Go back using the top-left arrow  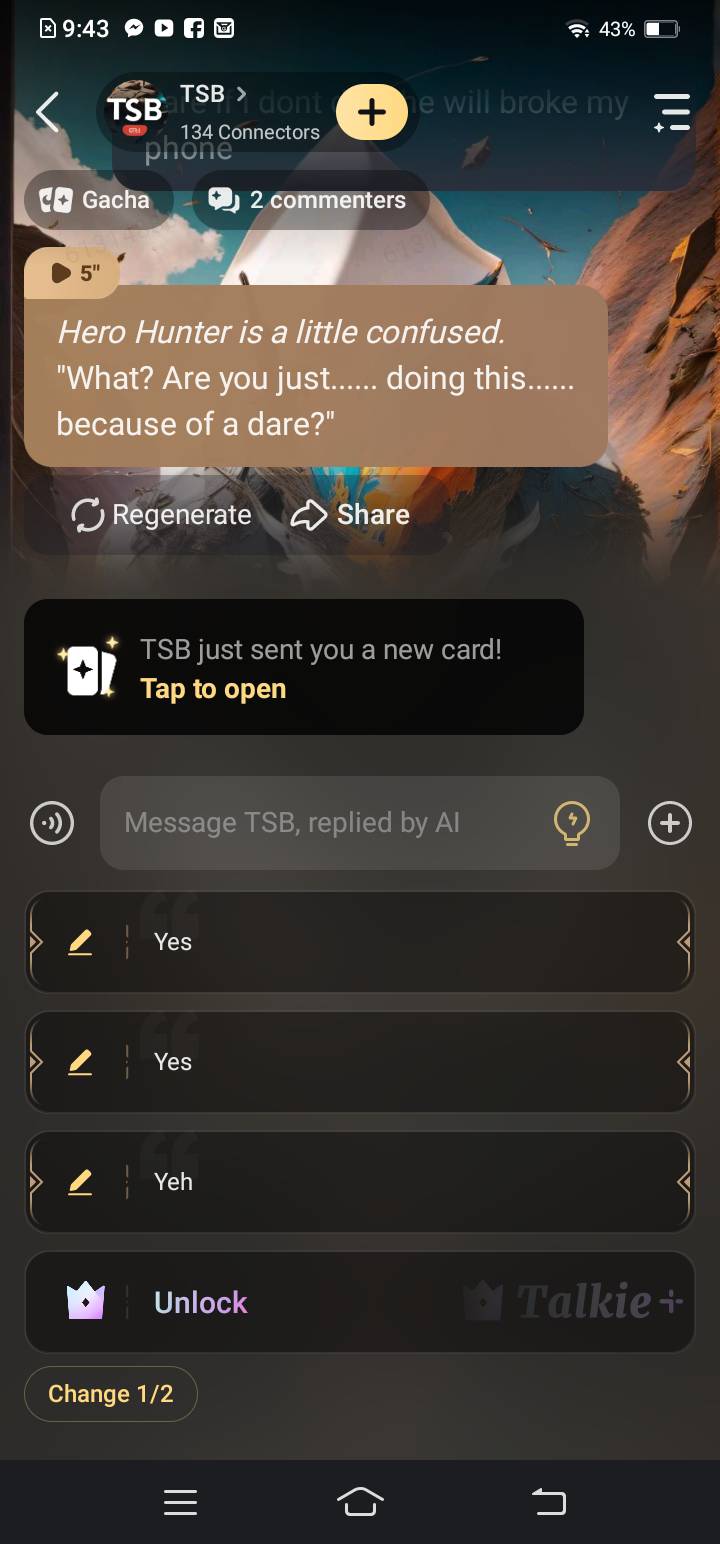pyautogui.click(x=47, y=112)
